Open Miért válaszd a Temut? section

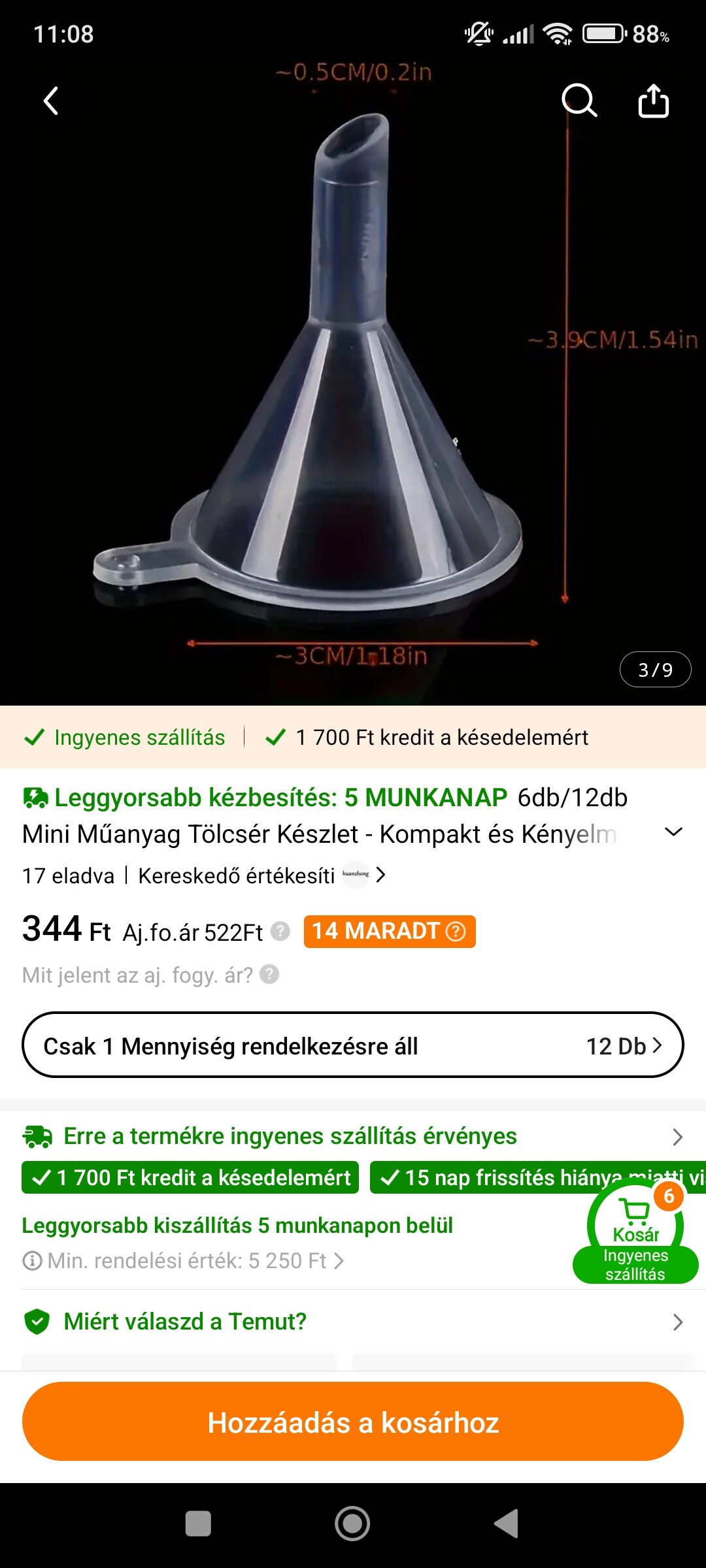click(x=353, y=1322)
